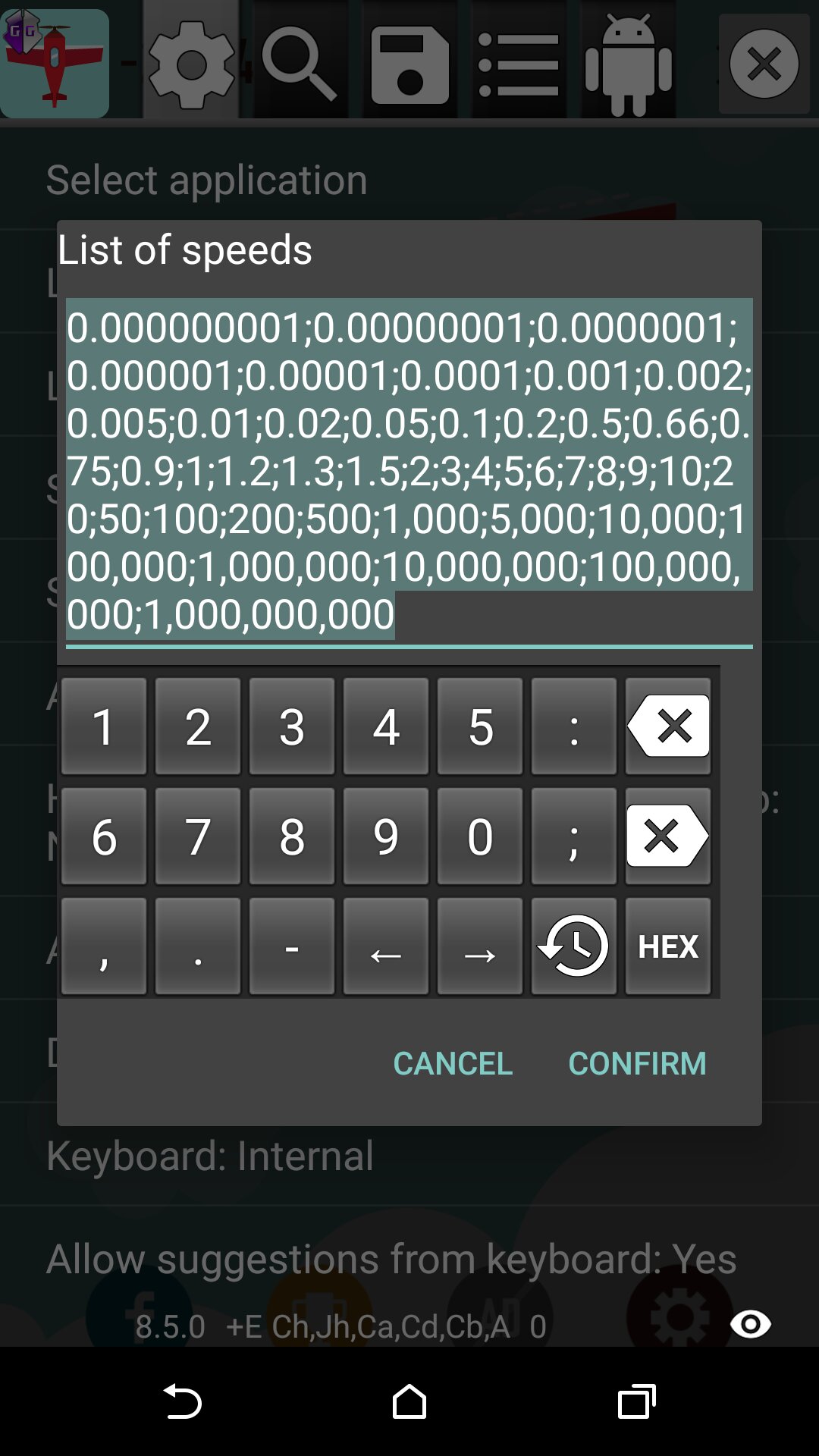
Task: Move cursor right with the arrow key
Action: (x=479, y=946)
